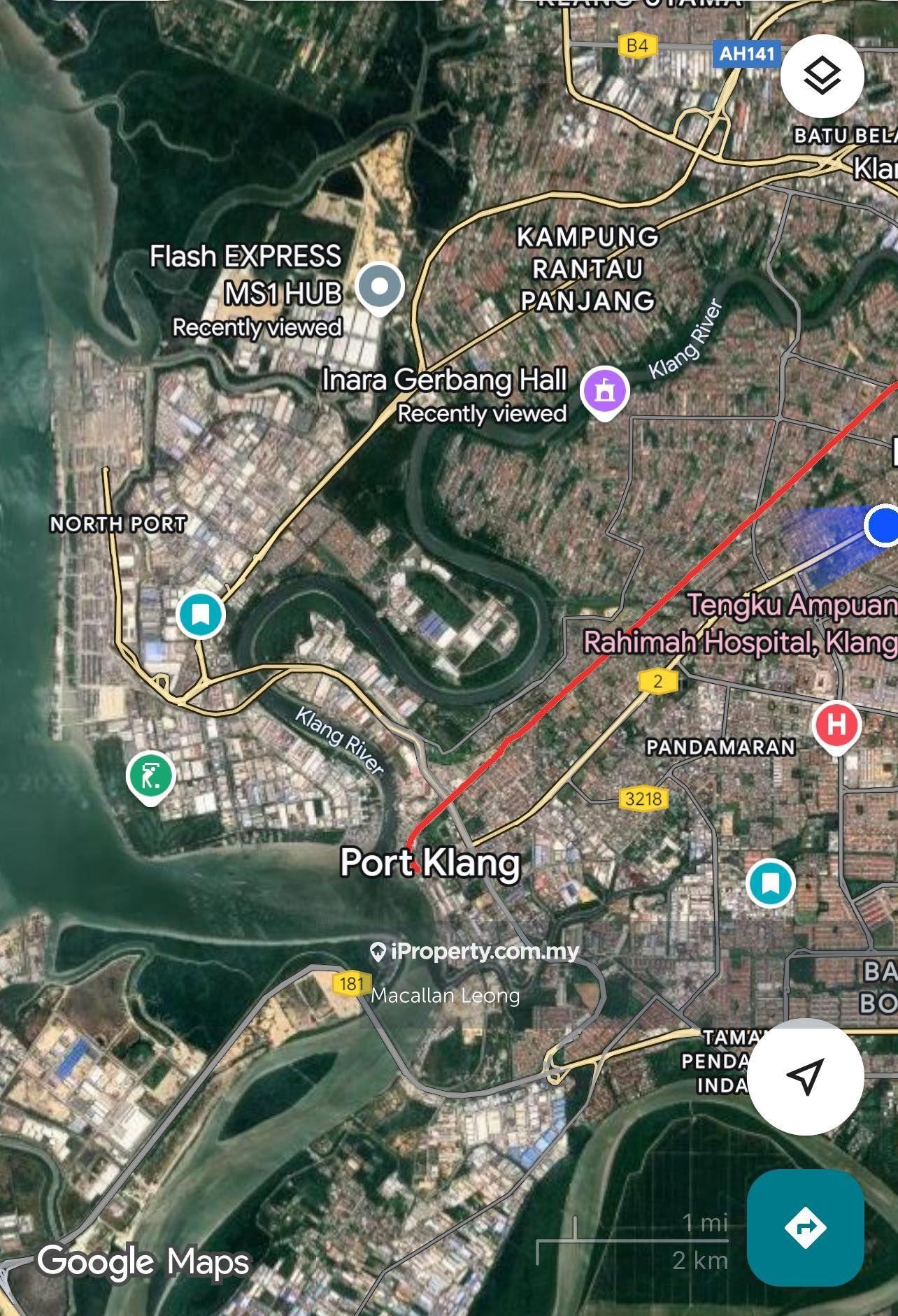The width and height of the screenshot is (898, 1316).
Task: Tap the saved place bookmark below Pandamaran
Action: pos(770,883)
